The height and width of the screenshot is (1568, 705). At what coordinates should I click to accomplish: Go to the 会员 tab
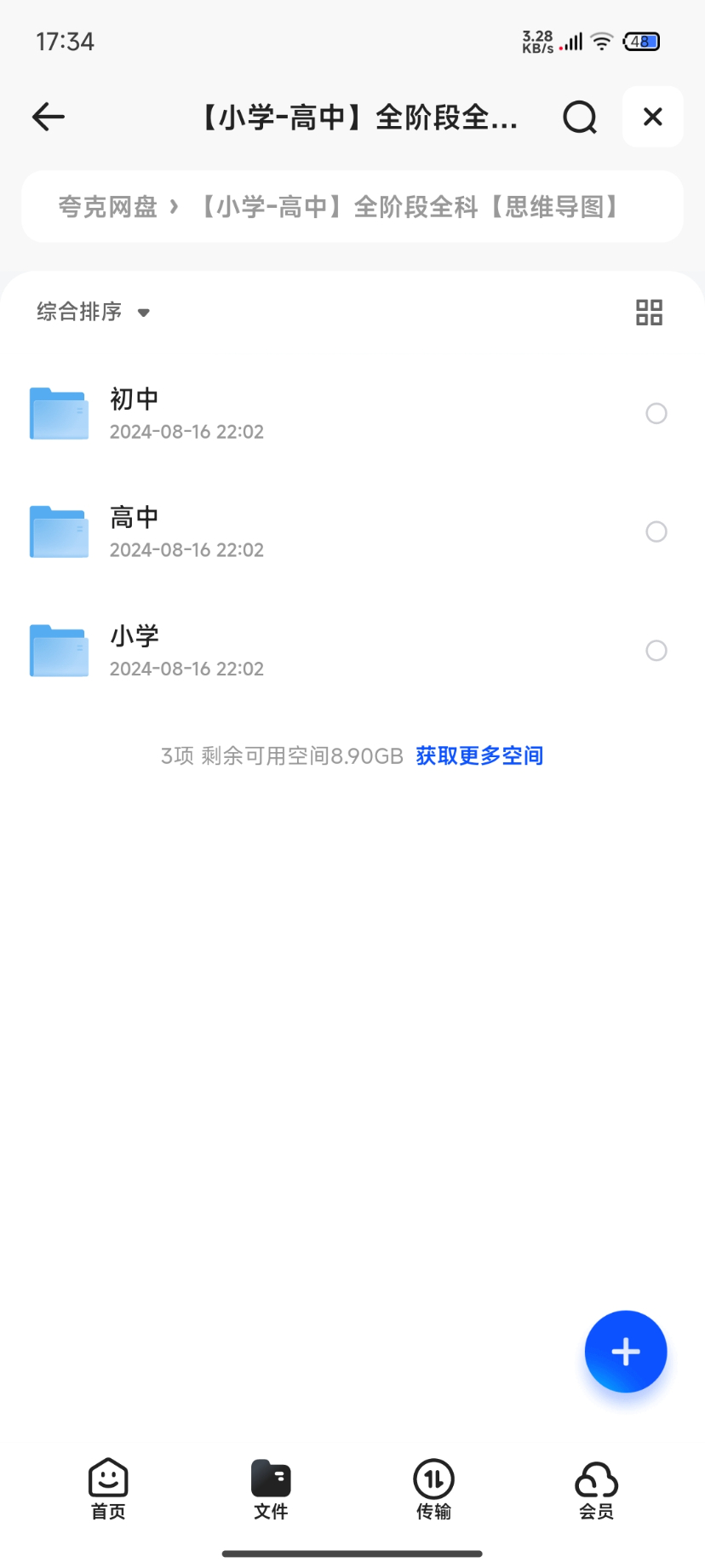tap(596, 1489)
